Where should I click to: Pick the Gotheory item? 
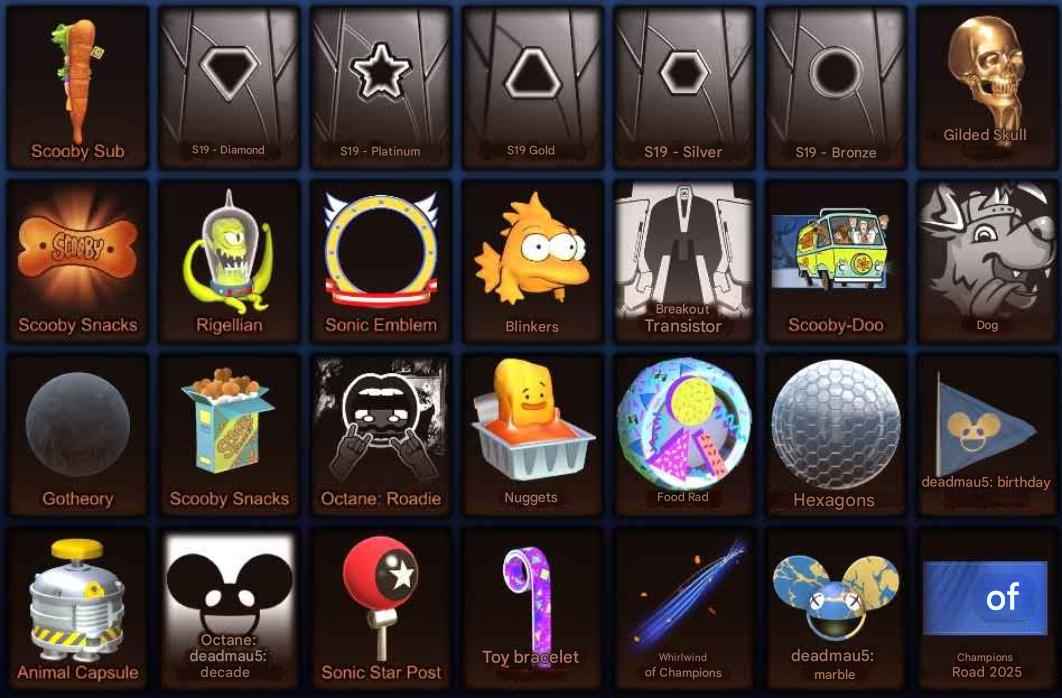[77, 434]
